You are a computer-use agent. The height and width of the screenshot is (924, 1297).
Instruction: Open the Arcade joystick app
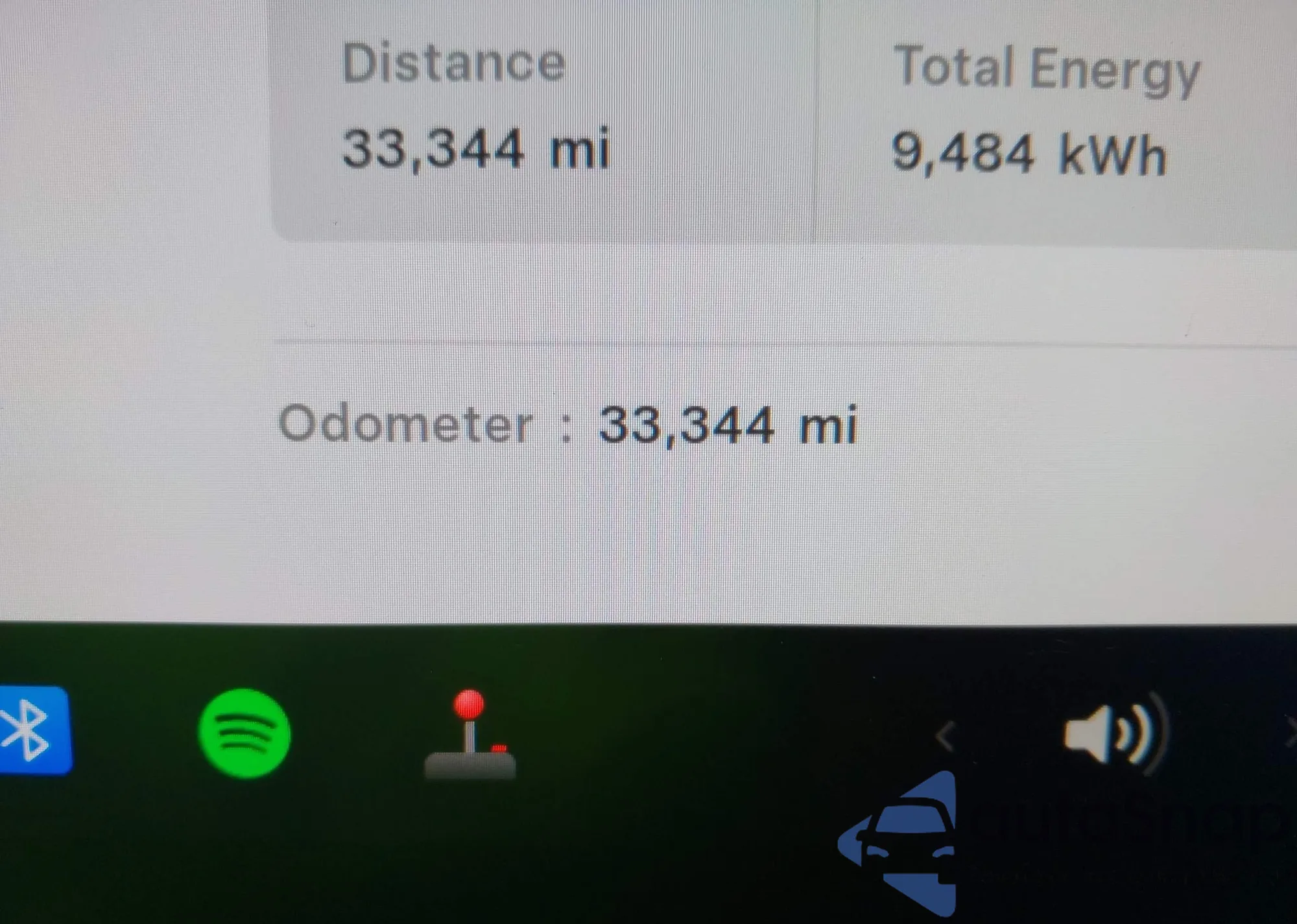[x=470, y=735]
